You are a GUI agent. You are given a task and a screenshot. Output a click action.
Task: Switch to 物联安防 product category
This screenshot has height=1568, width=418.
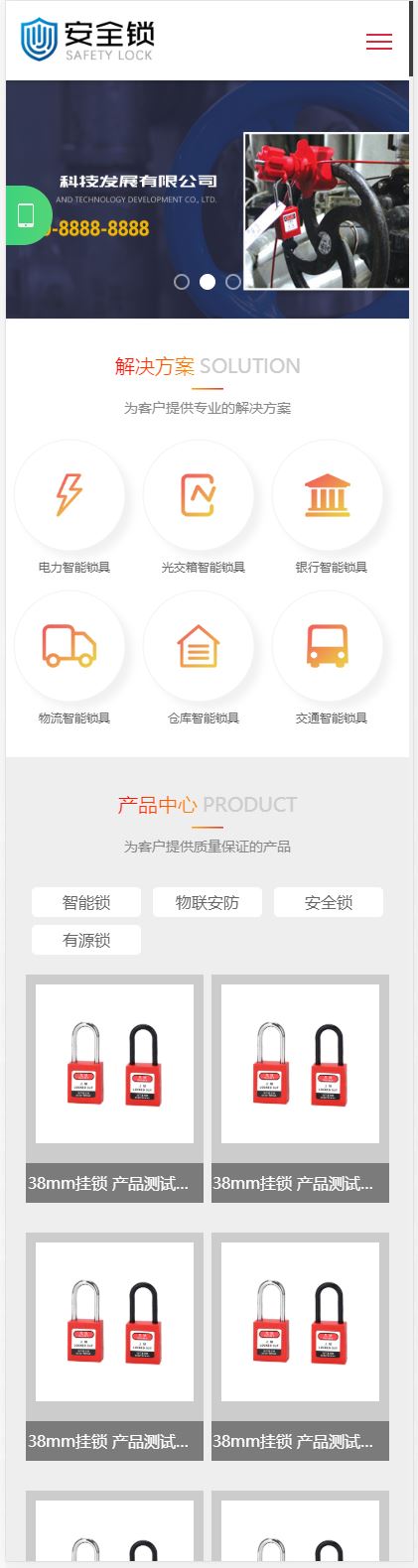tap(208, 902)
